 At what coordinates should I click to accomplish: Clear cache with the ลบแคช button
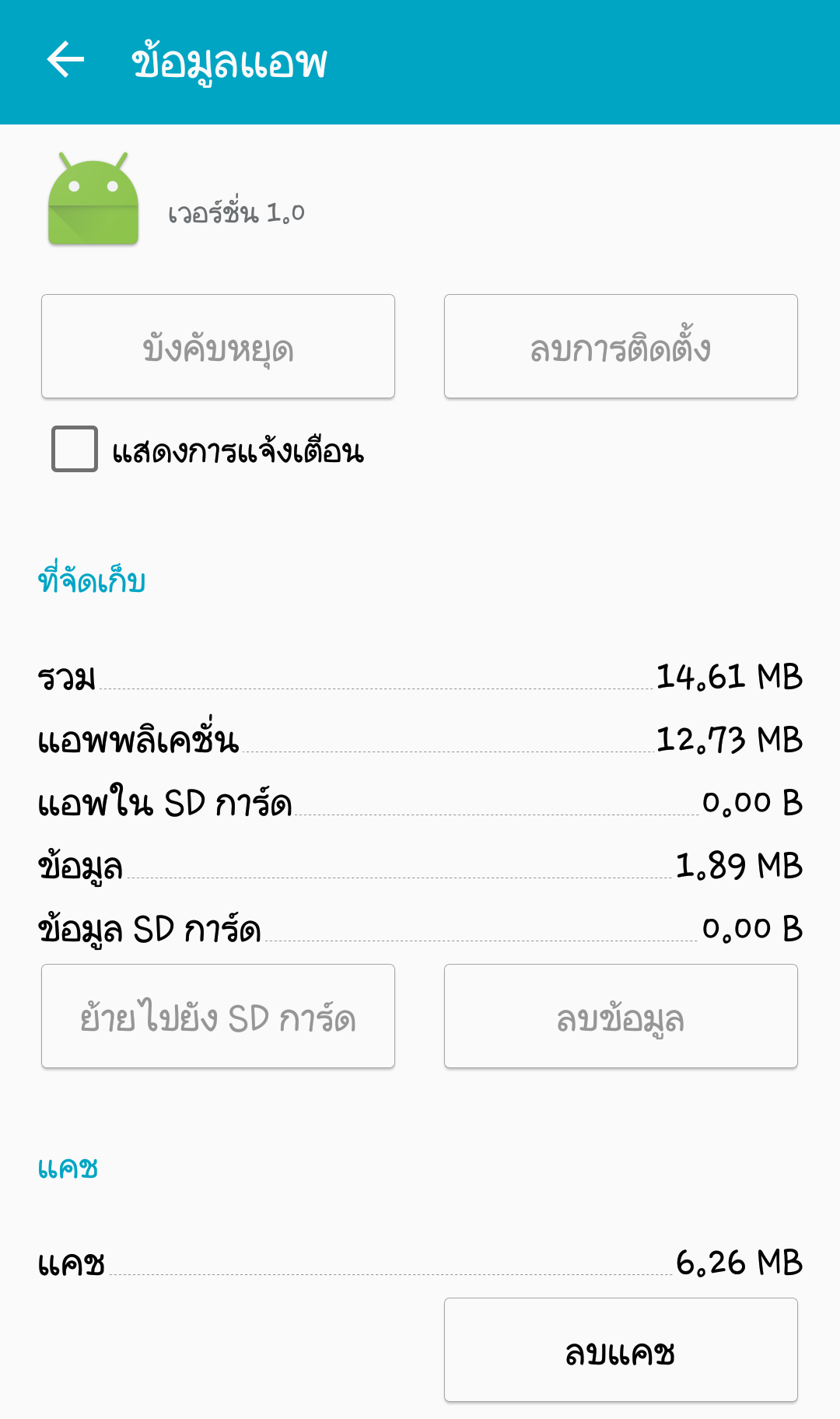tap(621, 1350)
